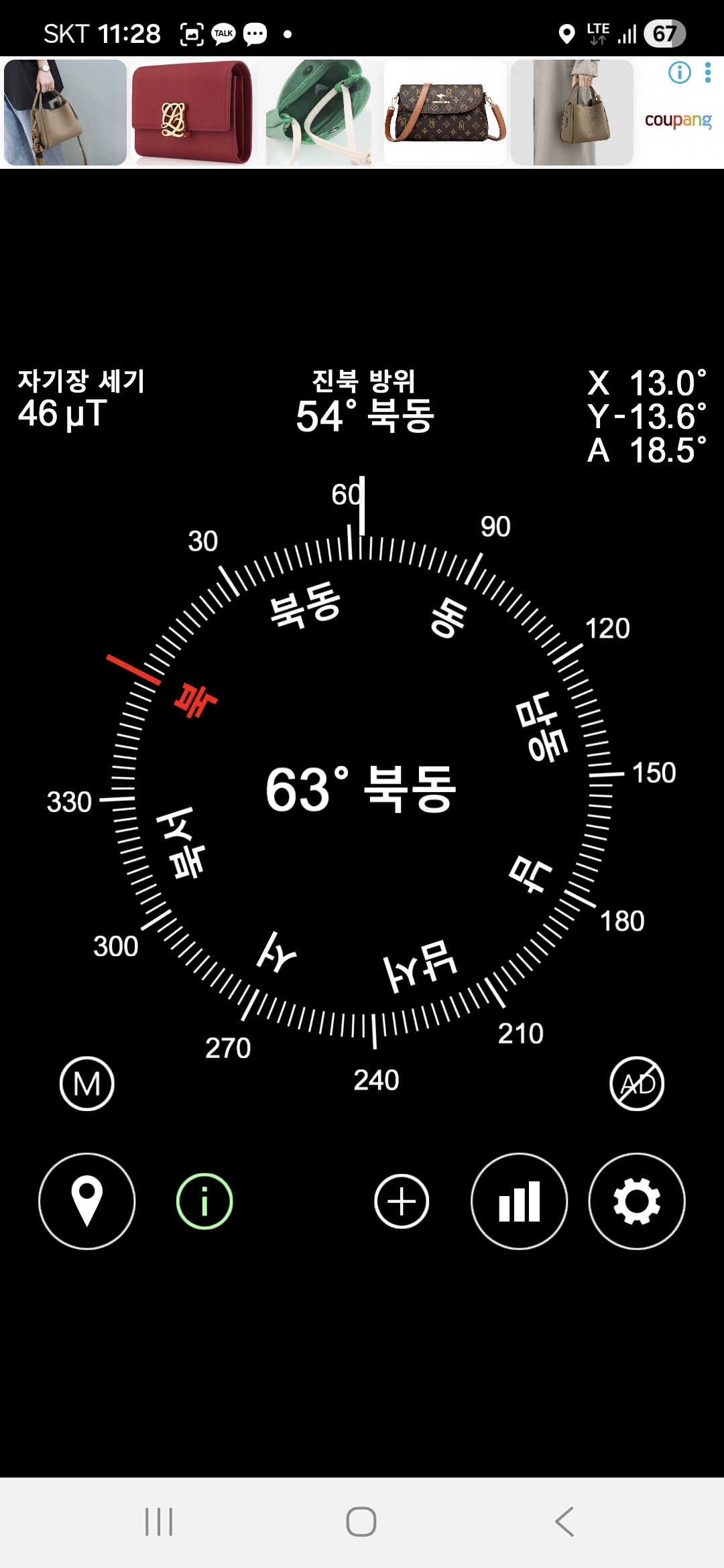Open the green bucket bag ad
The image size is (724, 1568).
coord(318,113)
